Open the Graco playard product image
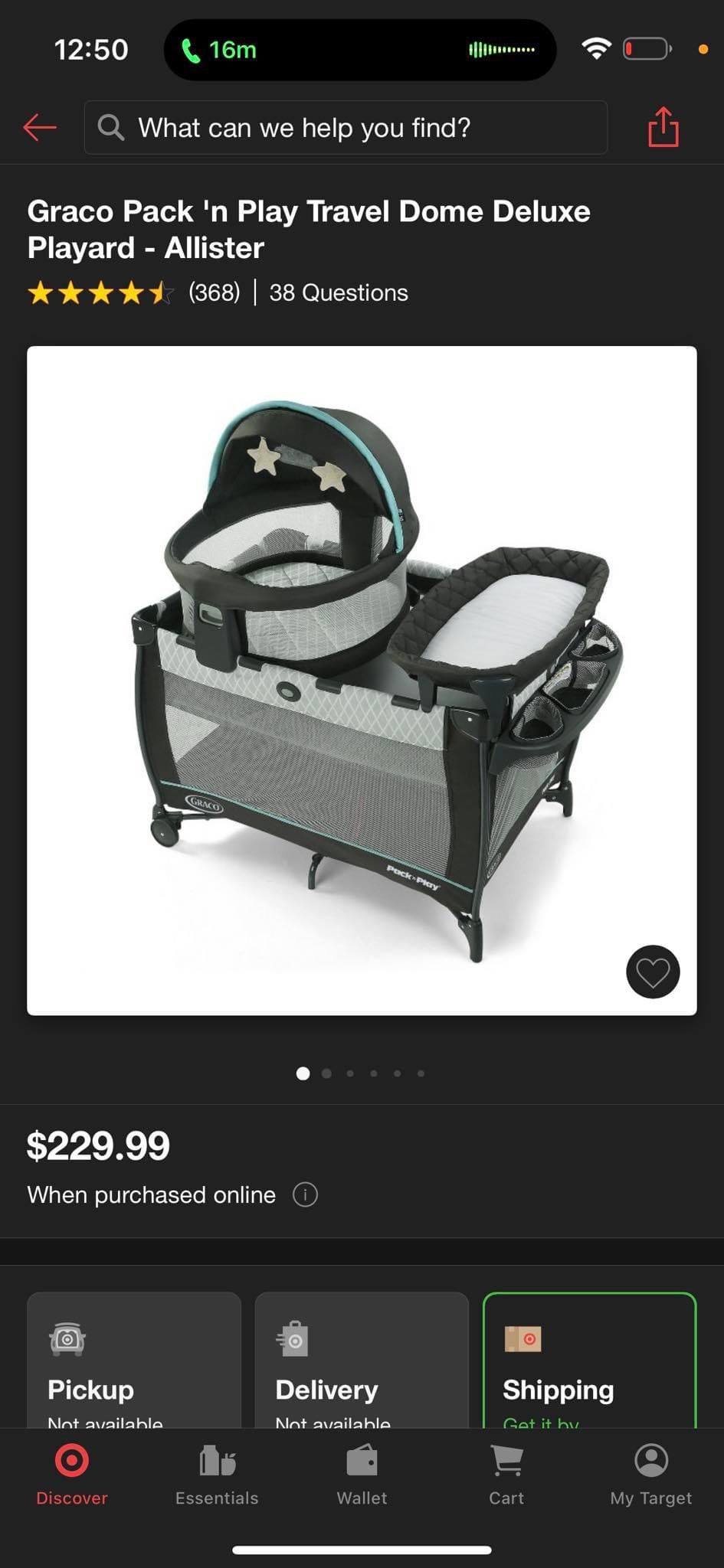This screenshot has width=724, height=1568. 362,680
